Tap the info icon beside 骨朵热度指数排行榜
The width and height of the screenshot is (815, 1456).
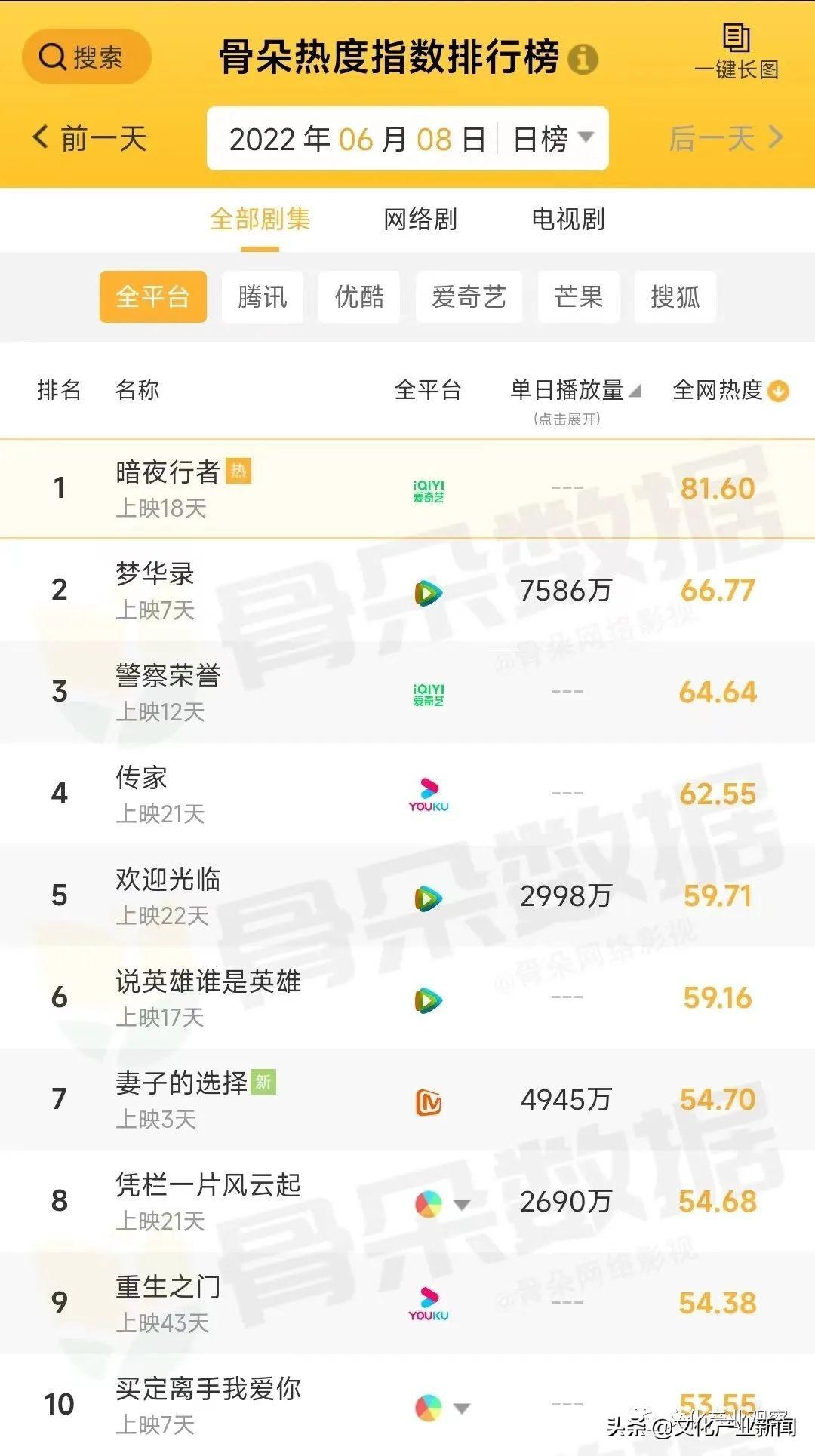pyautogui.click(x=583, y=59)
